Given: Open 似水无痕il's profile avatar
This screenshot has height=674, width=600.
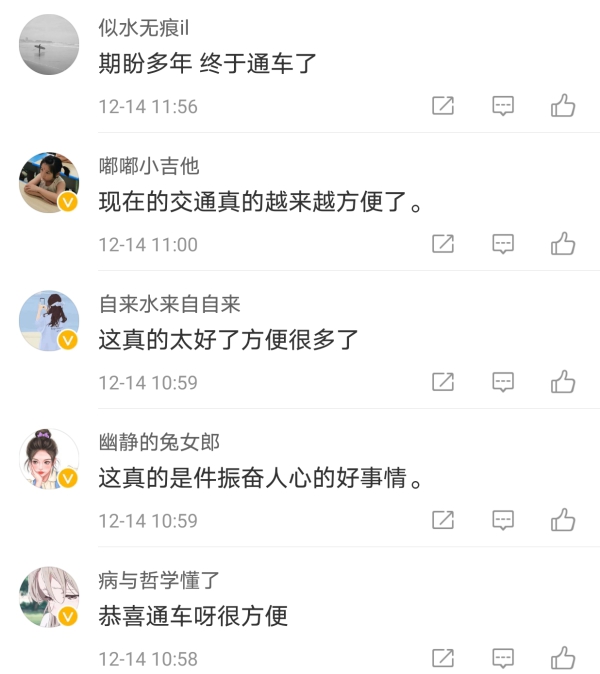Looking at the screenshot, I should 49,45.
